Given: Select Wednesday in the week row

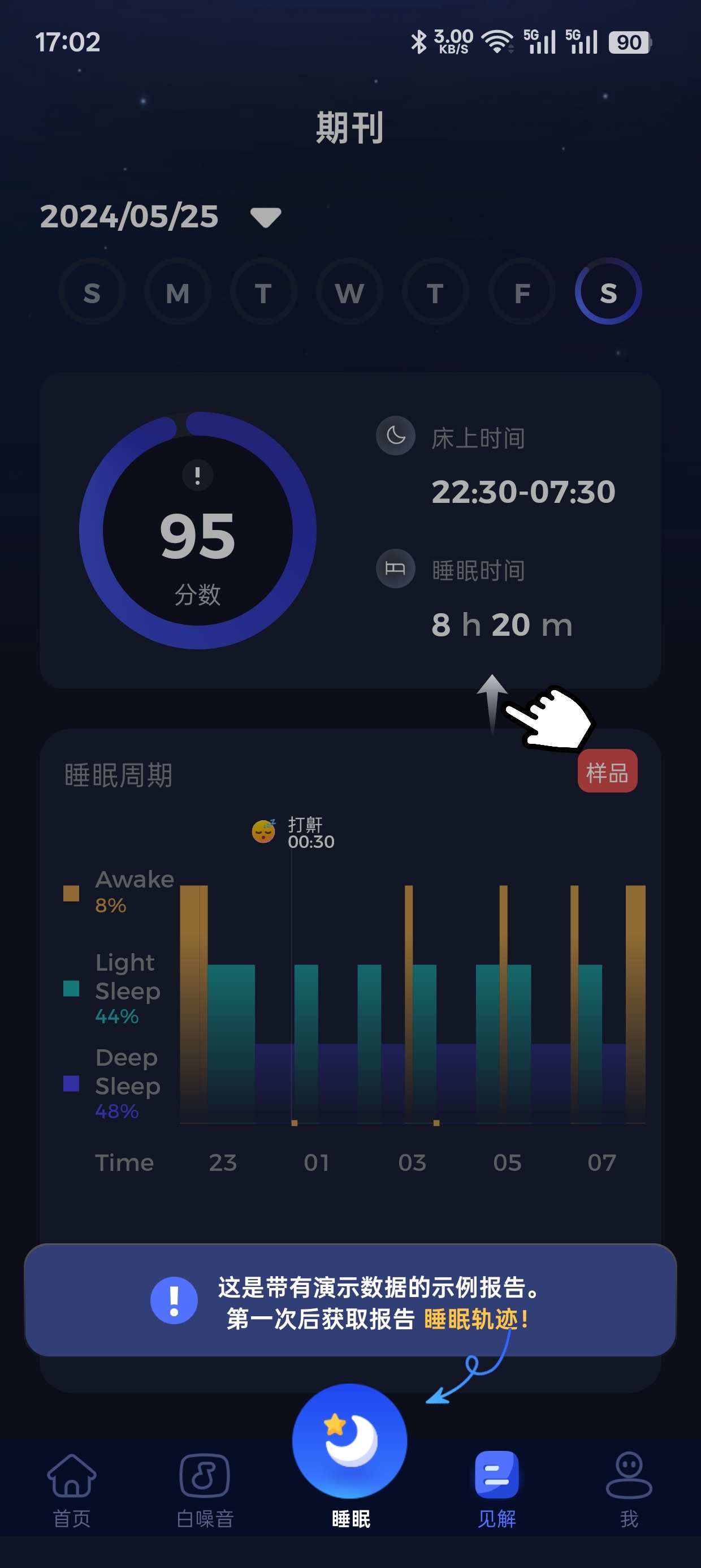Looking at the screenshot, I should click(349, 292).
